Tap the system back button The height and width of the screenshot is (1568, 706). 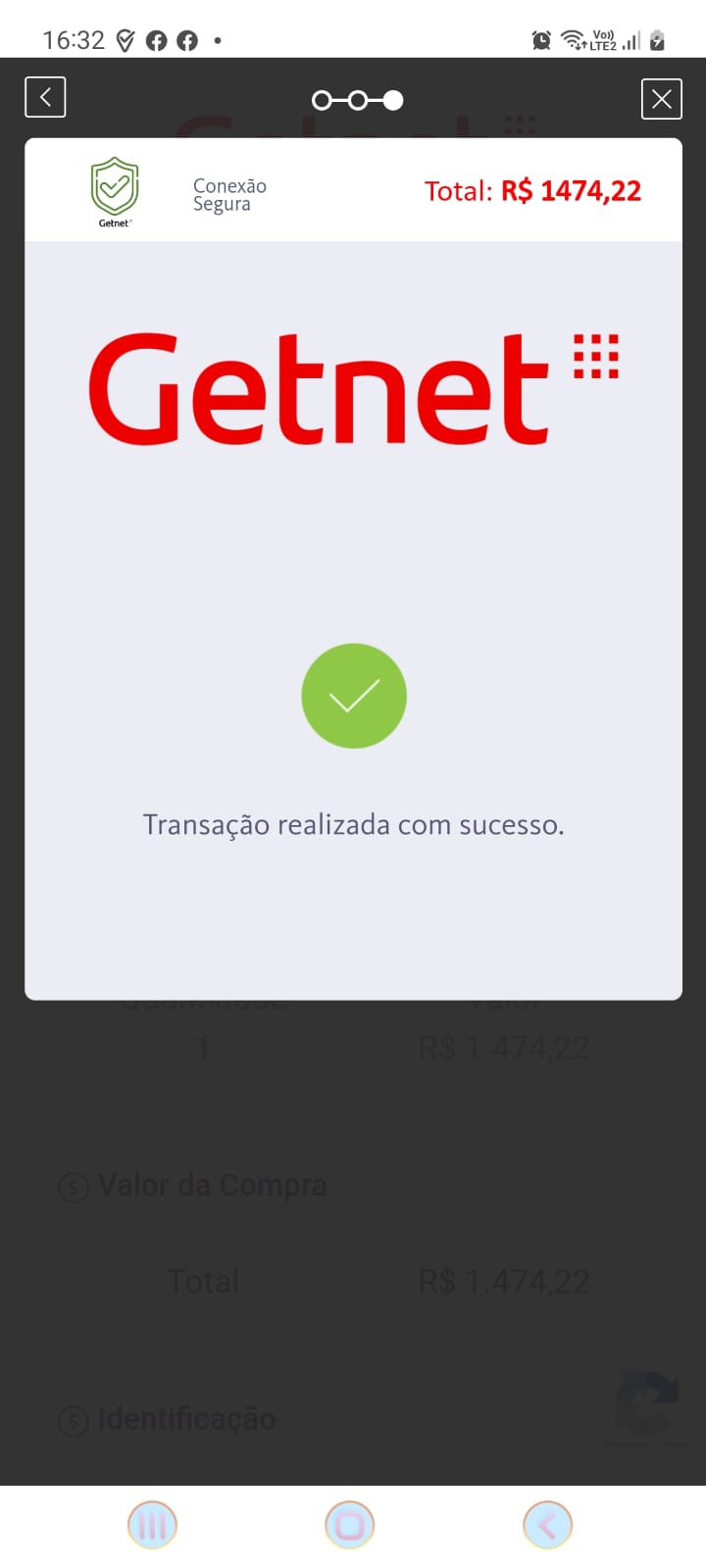pos(547,1525)
